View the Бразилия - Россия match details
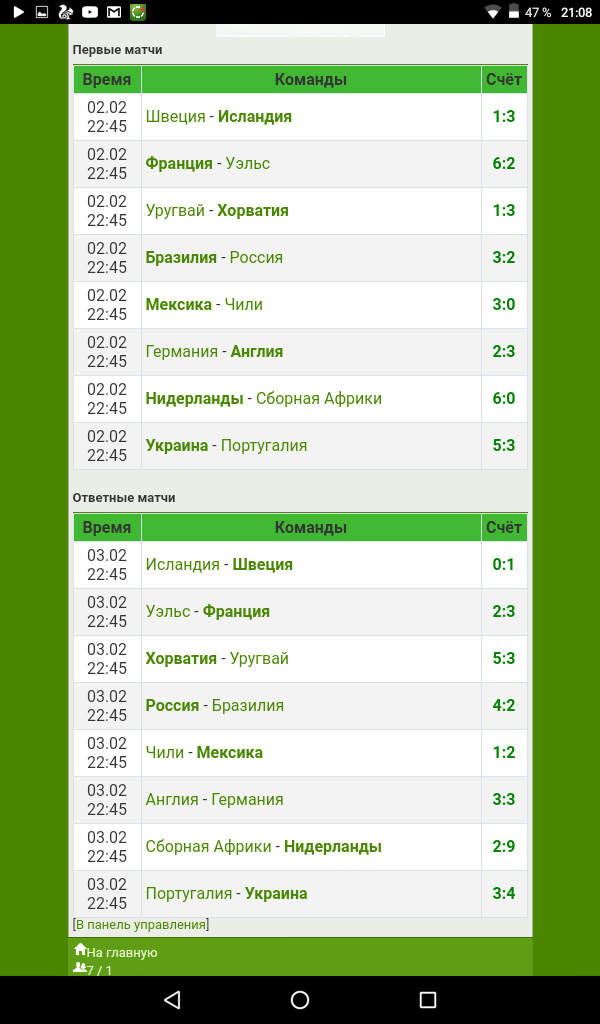Image resolution: width=600 pixels, height=1024 pixels. point(214,258)
